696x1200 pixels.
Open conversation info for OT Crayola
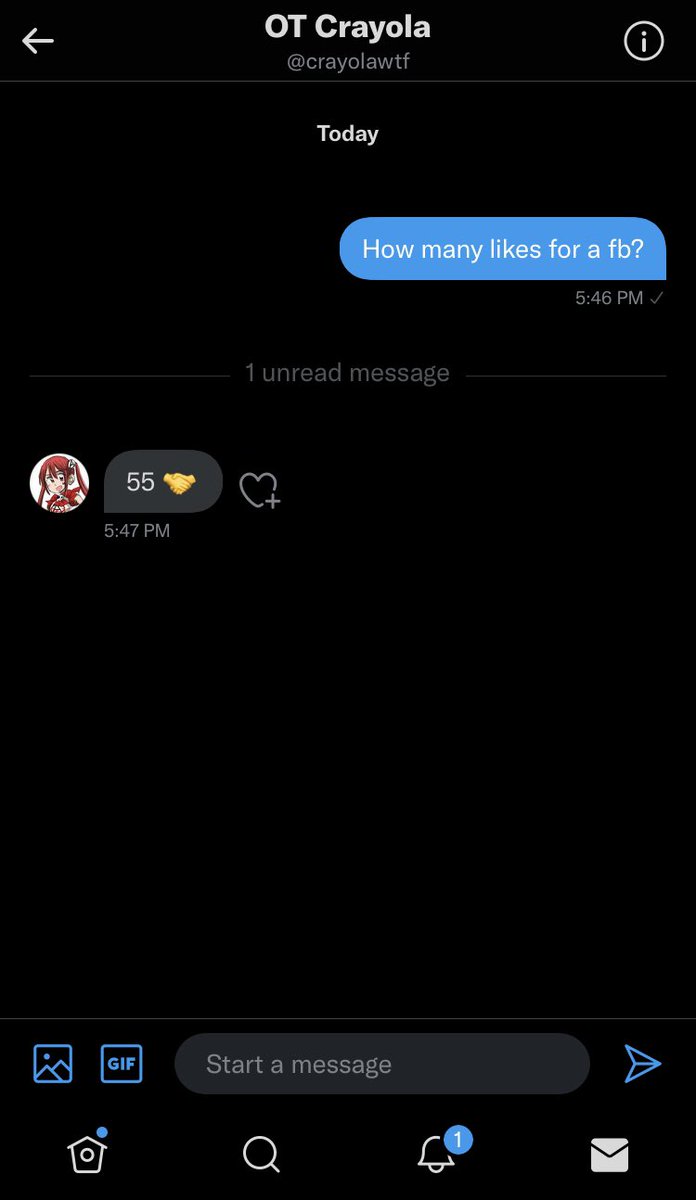tap(643, 41)
